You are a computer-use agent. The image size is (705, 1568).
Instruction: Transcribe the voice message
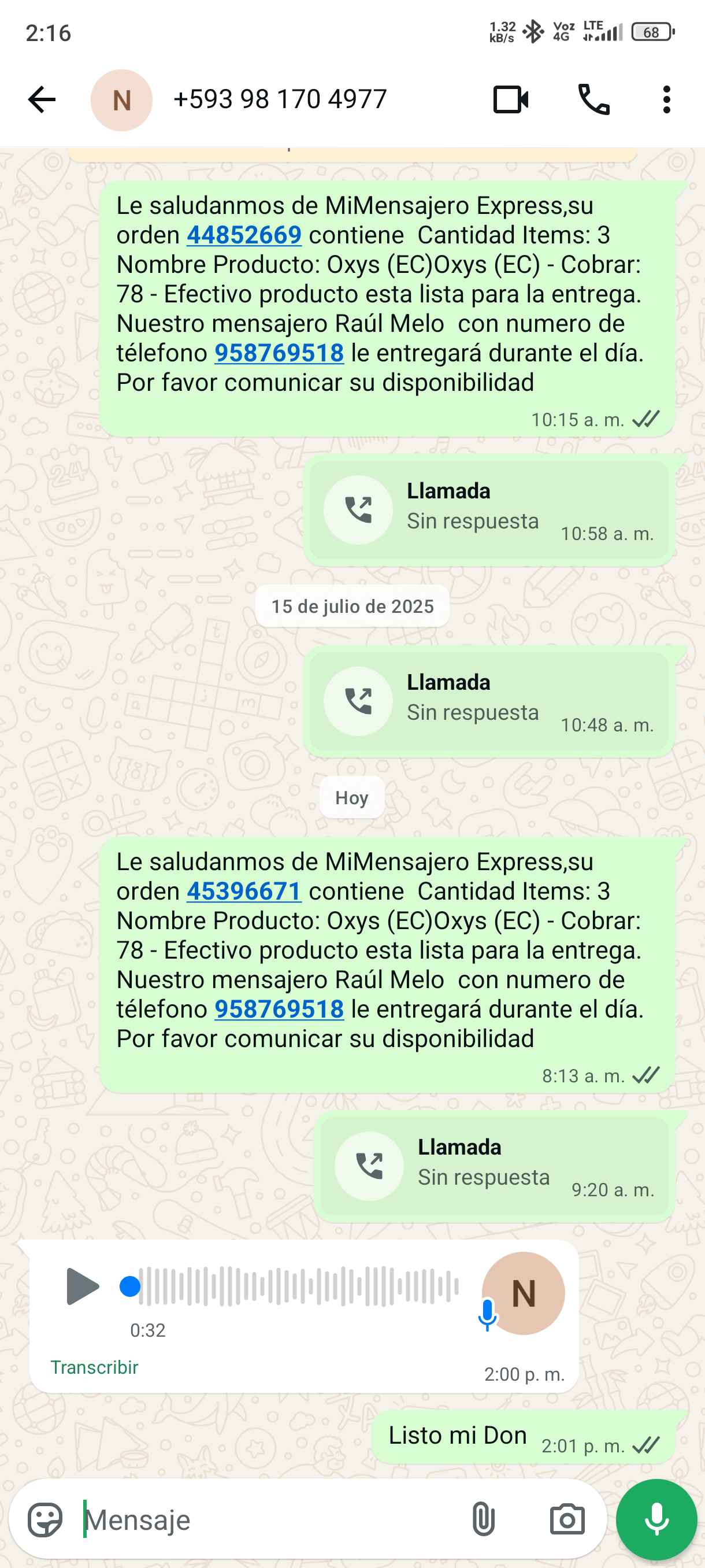[x=94, y=1368]
